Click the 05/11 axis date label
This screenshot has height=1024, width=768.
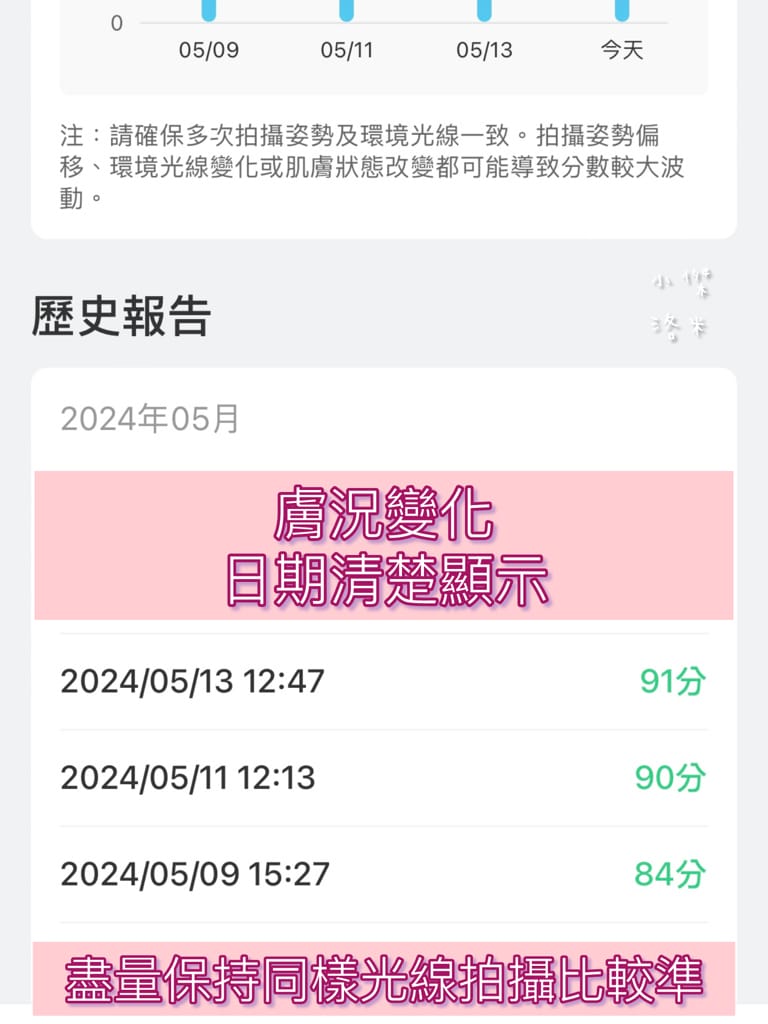pos(346,47)
